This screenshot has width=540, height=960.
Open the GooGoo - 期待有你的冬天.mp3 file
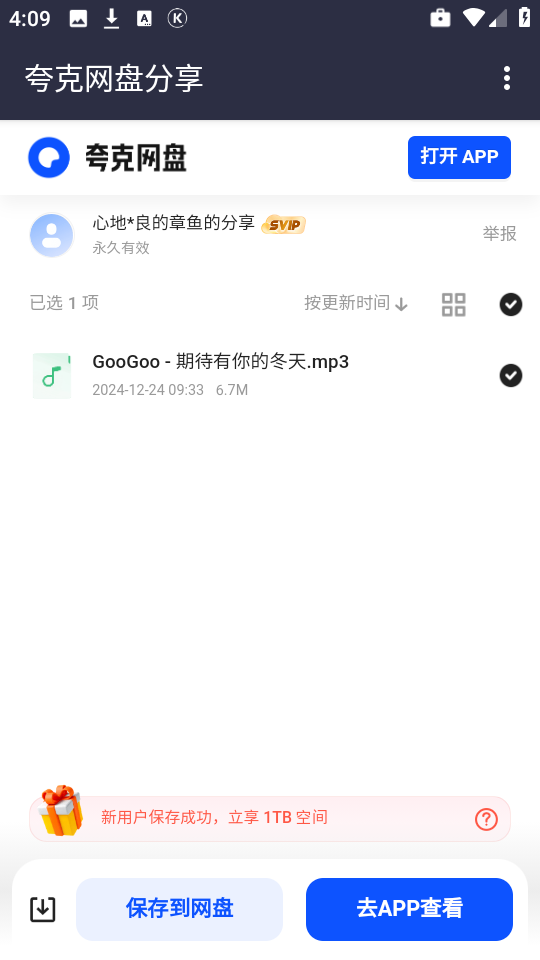click(220, 362)
